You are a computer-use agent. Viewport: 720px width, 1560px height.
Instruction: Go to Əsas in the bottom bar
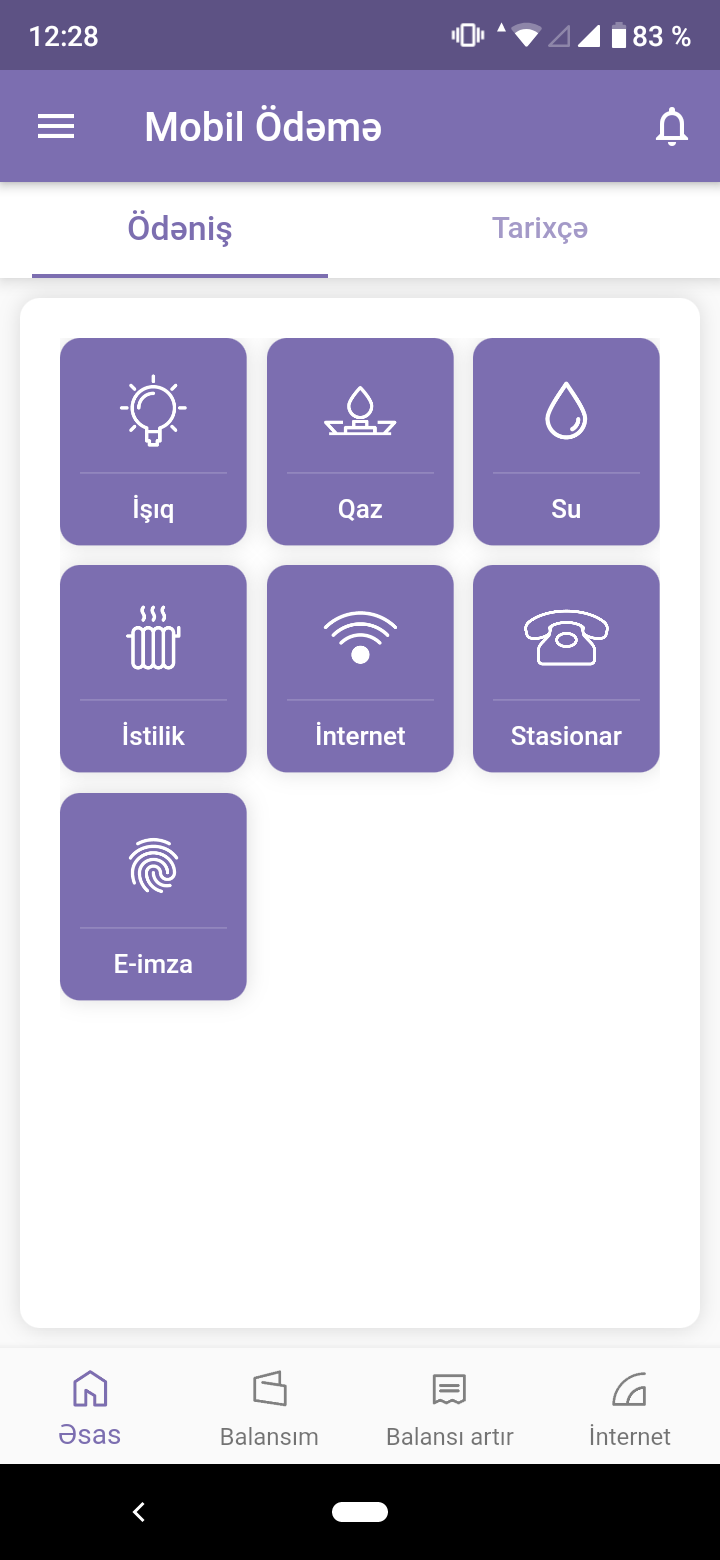pos(90,1408)
